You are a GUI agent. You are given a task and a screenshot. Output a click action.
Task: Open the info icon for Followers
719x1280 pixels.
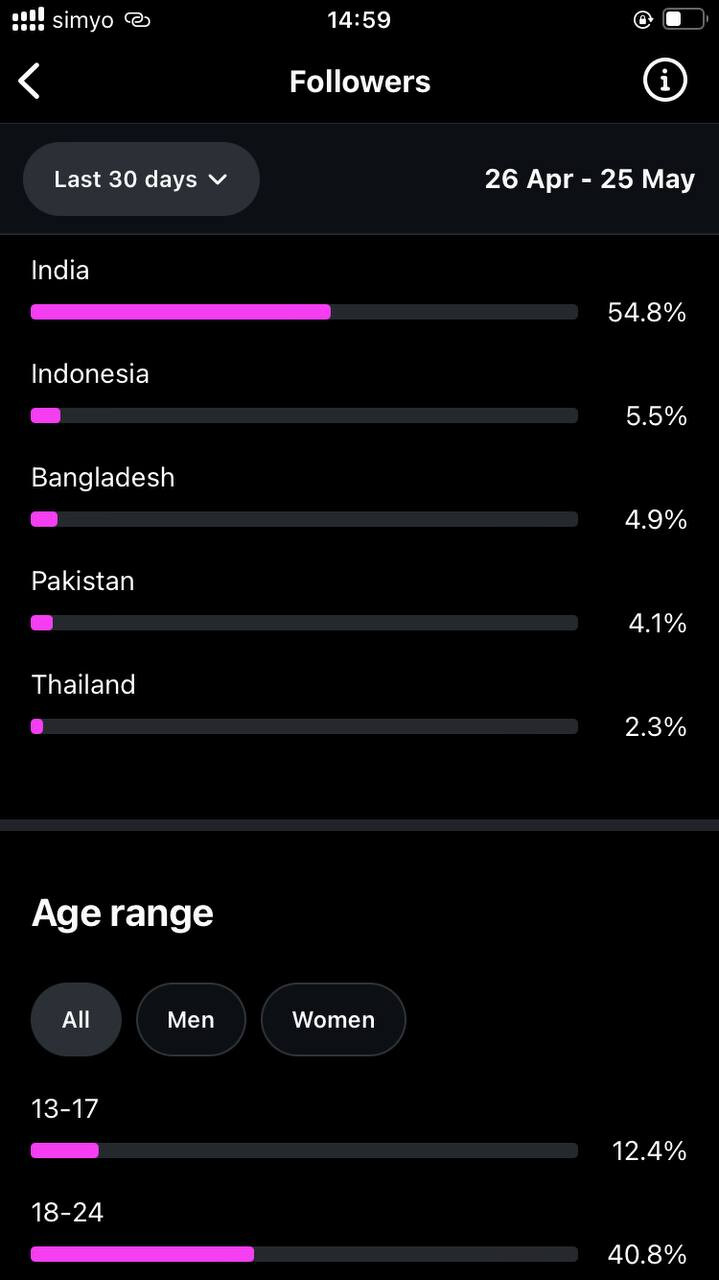tap(665, 80)
